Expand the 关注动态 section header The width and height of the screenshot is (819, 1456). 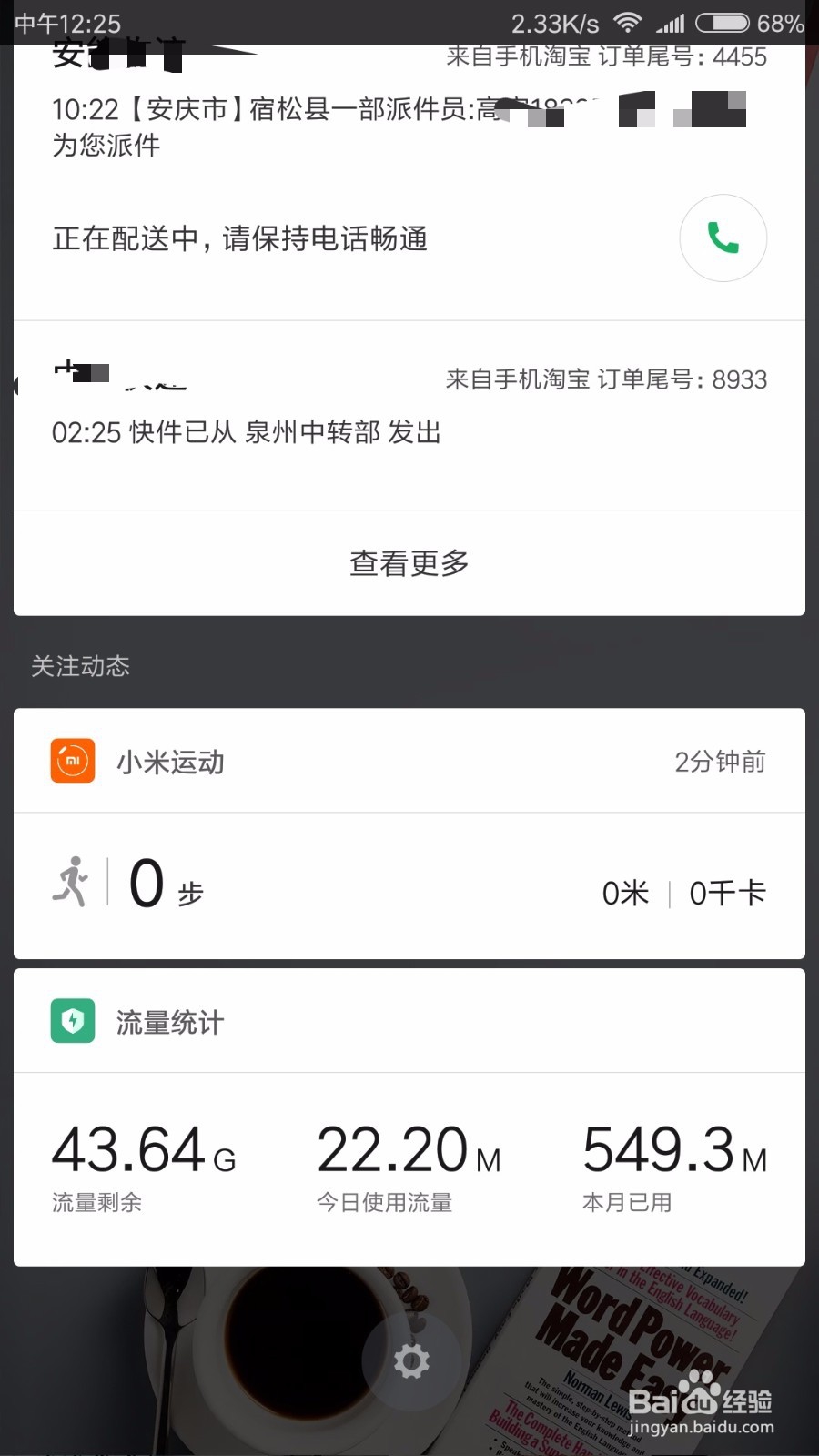tap(81, 665)
